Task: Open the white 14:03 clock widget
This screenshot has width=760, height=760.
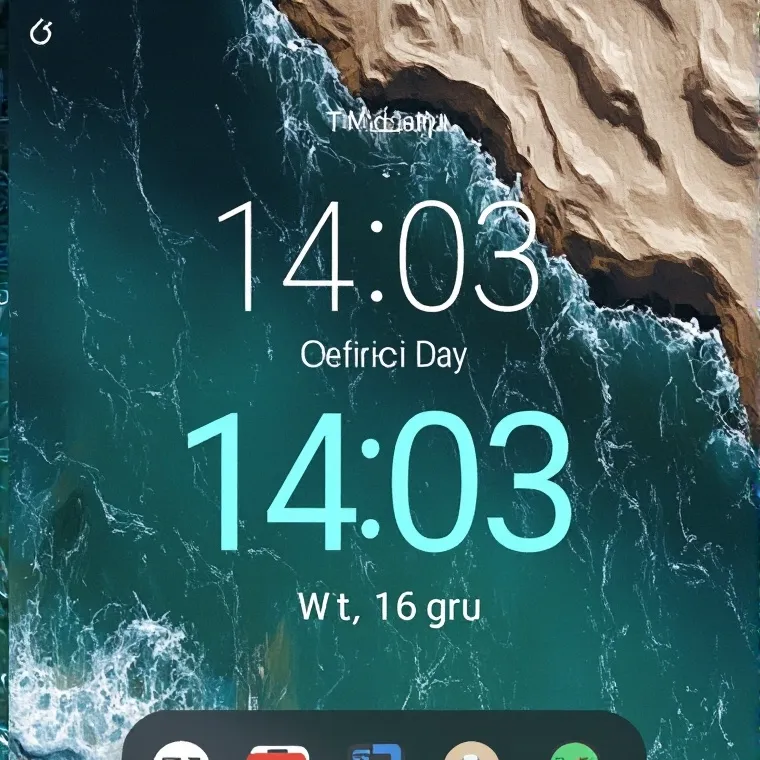Action: click(378, 255)
